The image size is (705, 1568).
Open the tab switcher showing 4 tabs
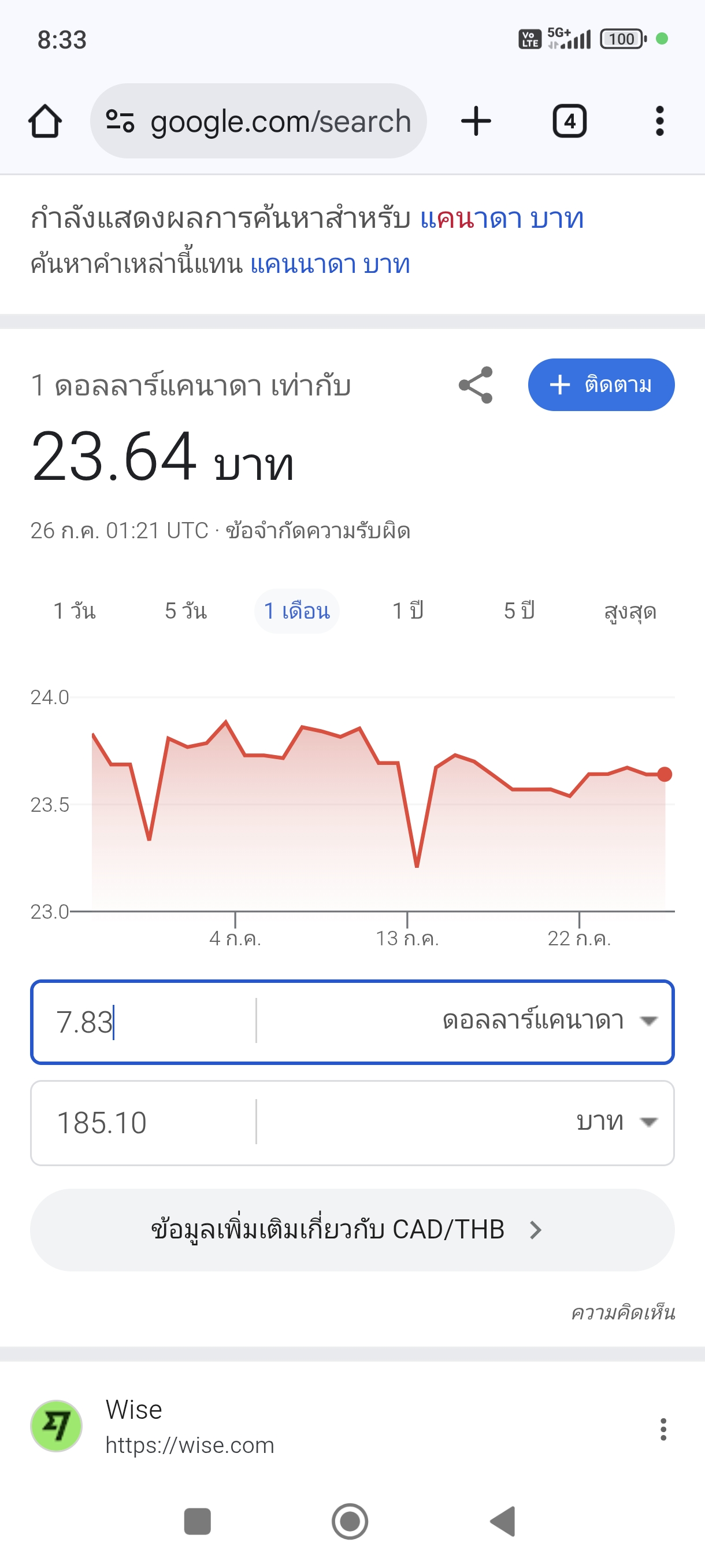click(569, 121)
